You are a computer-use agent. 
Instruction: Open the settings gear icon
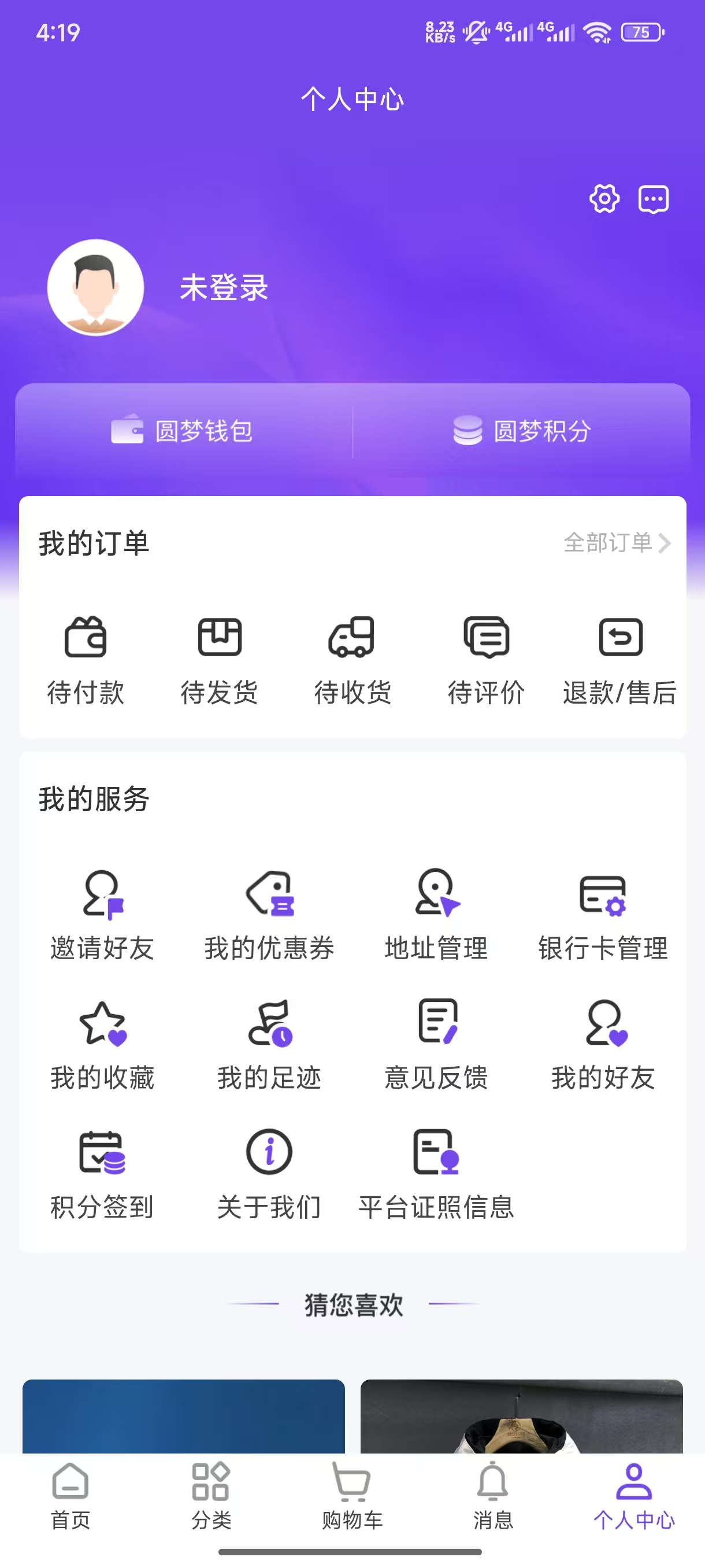click(x=604, y=198)
